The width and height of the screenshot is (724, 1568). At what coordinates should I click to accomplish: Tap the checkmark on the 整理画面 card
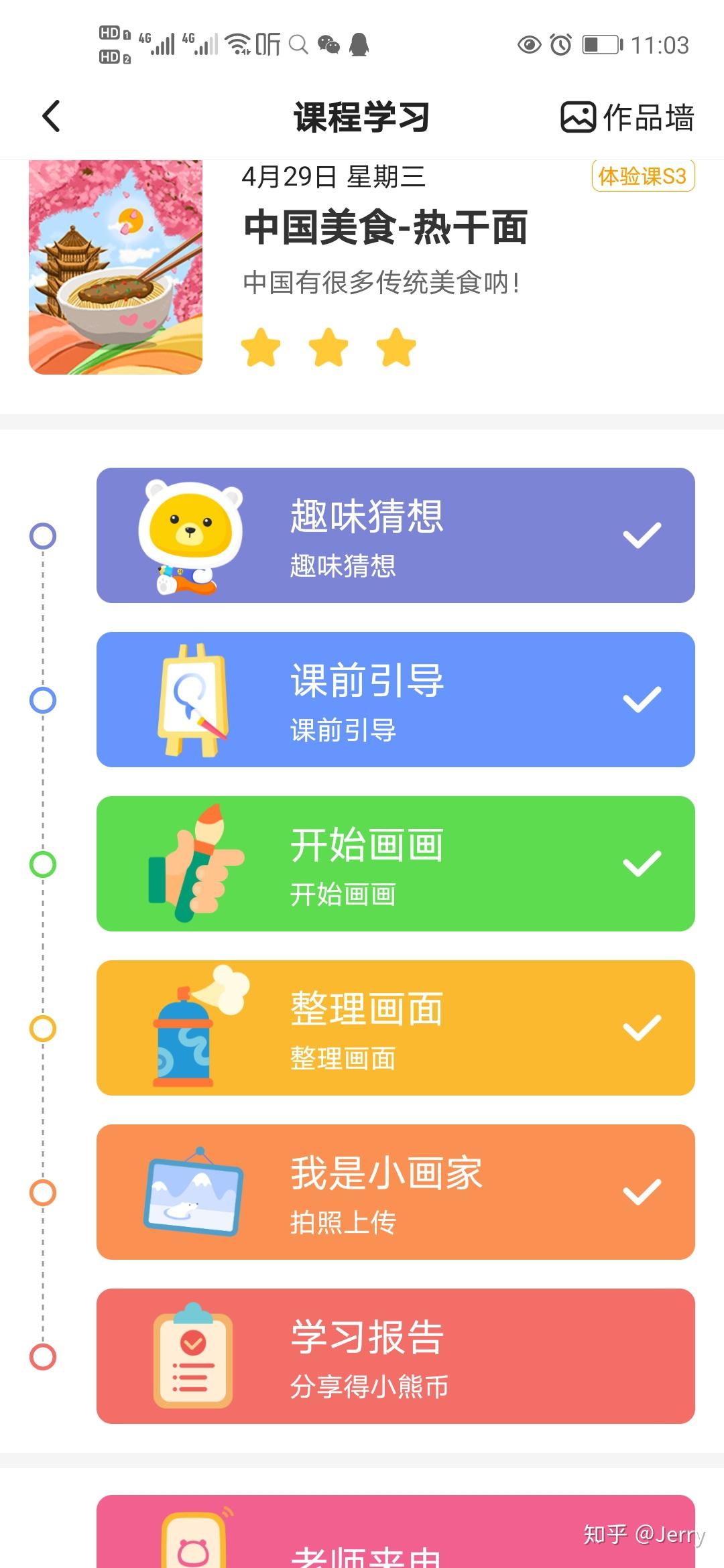point(642,1025)
